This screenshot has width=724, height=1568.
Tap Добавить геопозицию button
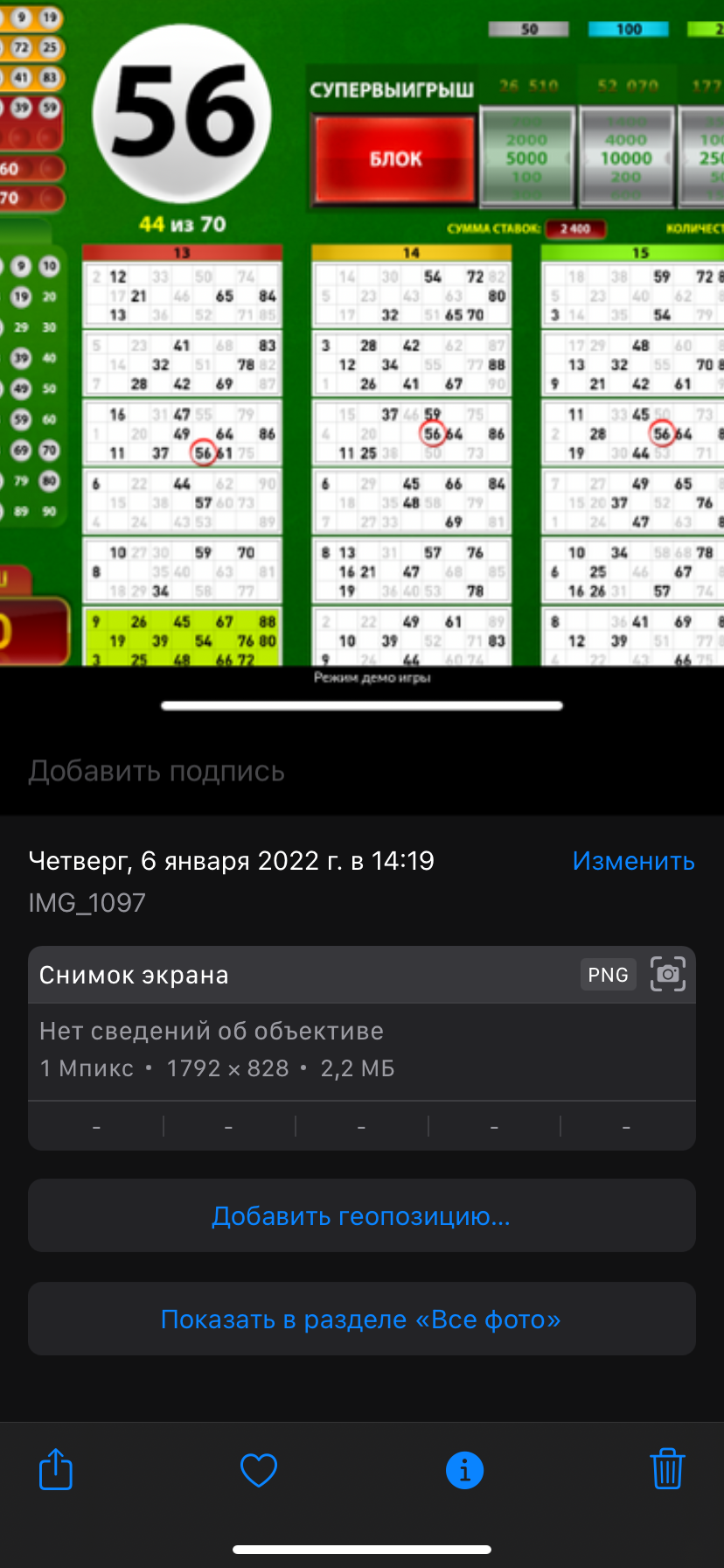pos(361,1216)
